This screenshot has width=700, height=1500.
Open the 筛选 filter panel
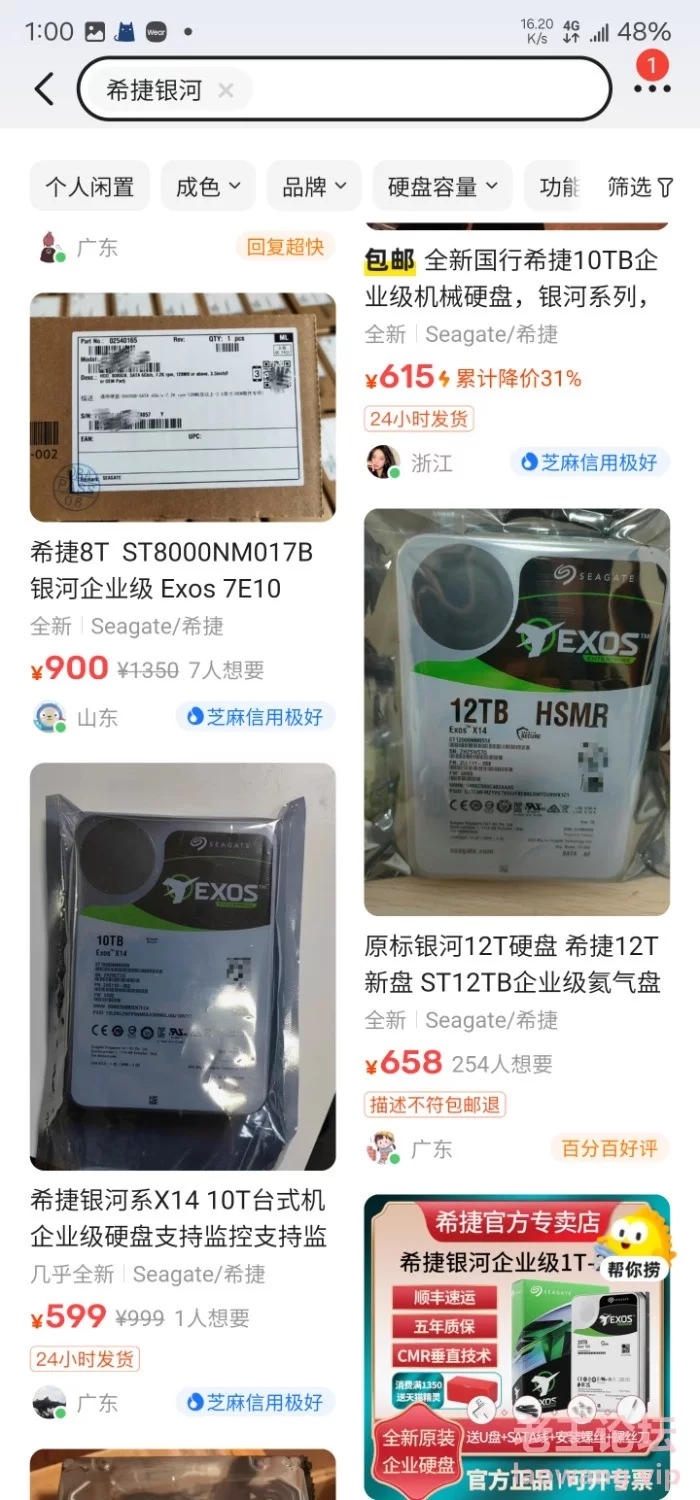pos(640,187)
